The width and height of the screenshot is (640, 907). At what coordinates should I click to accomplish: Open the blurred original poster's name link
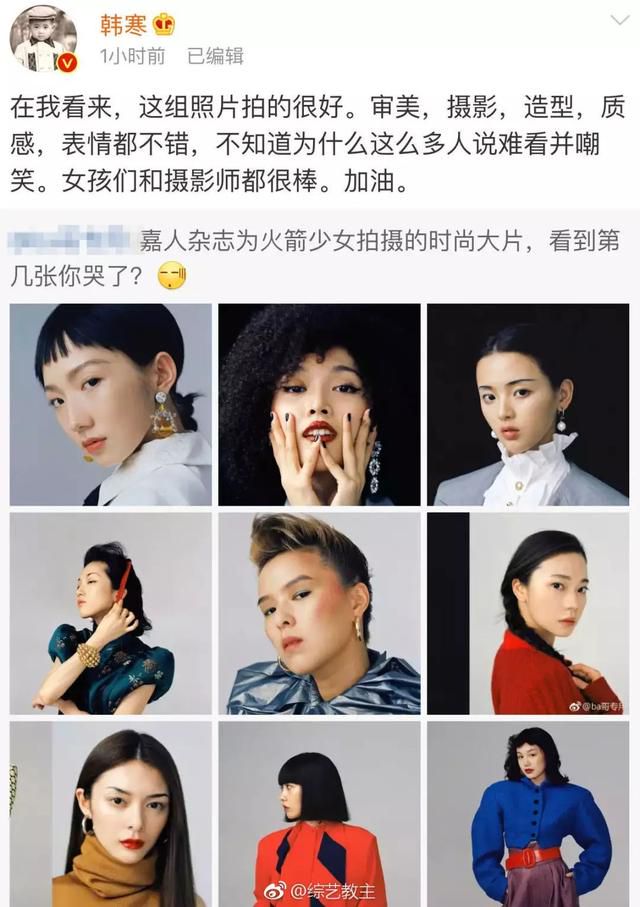click(72, 240)
